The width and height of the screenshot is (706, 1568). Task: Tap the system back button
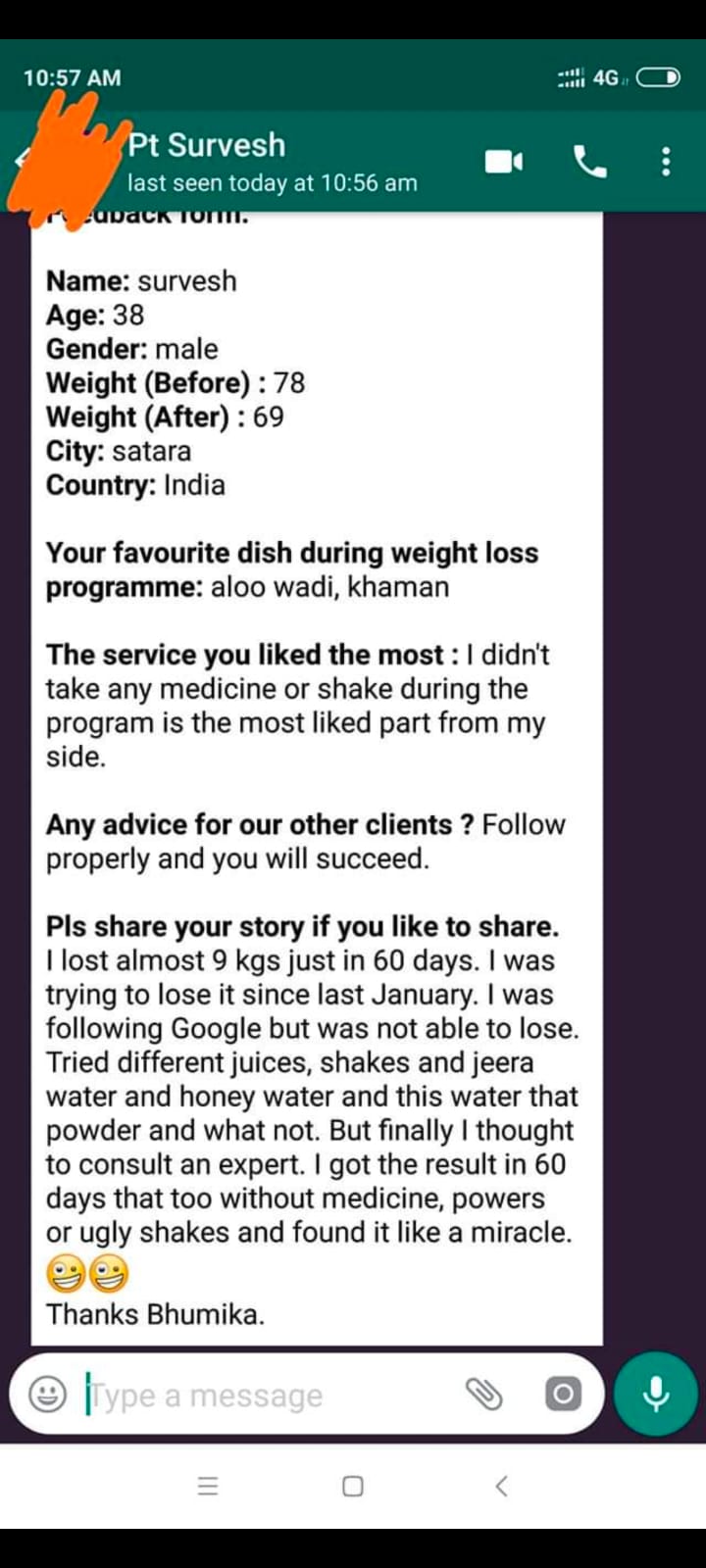[501, 1487]
